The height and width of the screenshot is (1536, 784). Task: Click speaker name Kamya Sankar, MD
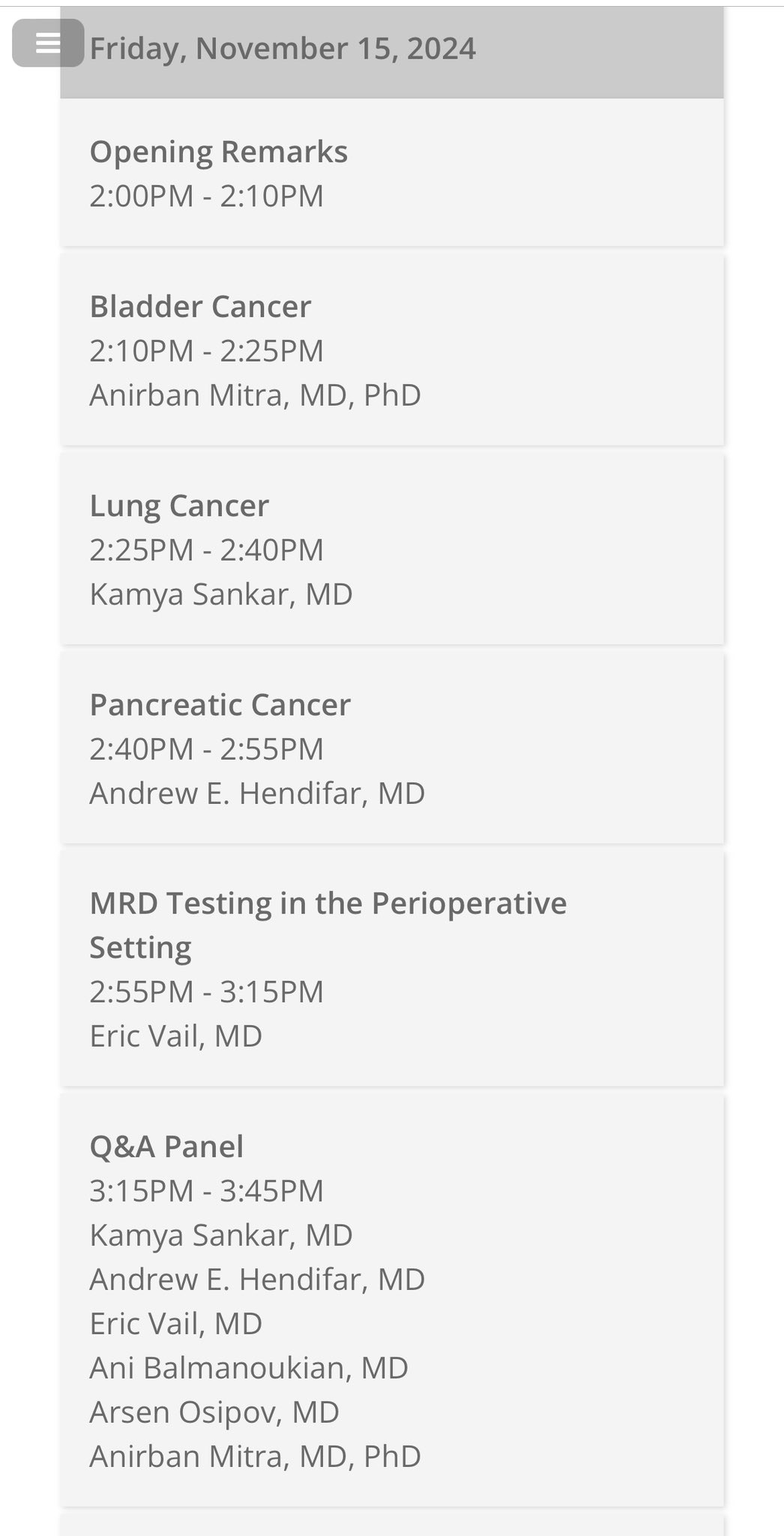click(222, 592)
